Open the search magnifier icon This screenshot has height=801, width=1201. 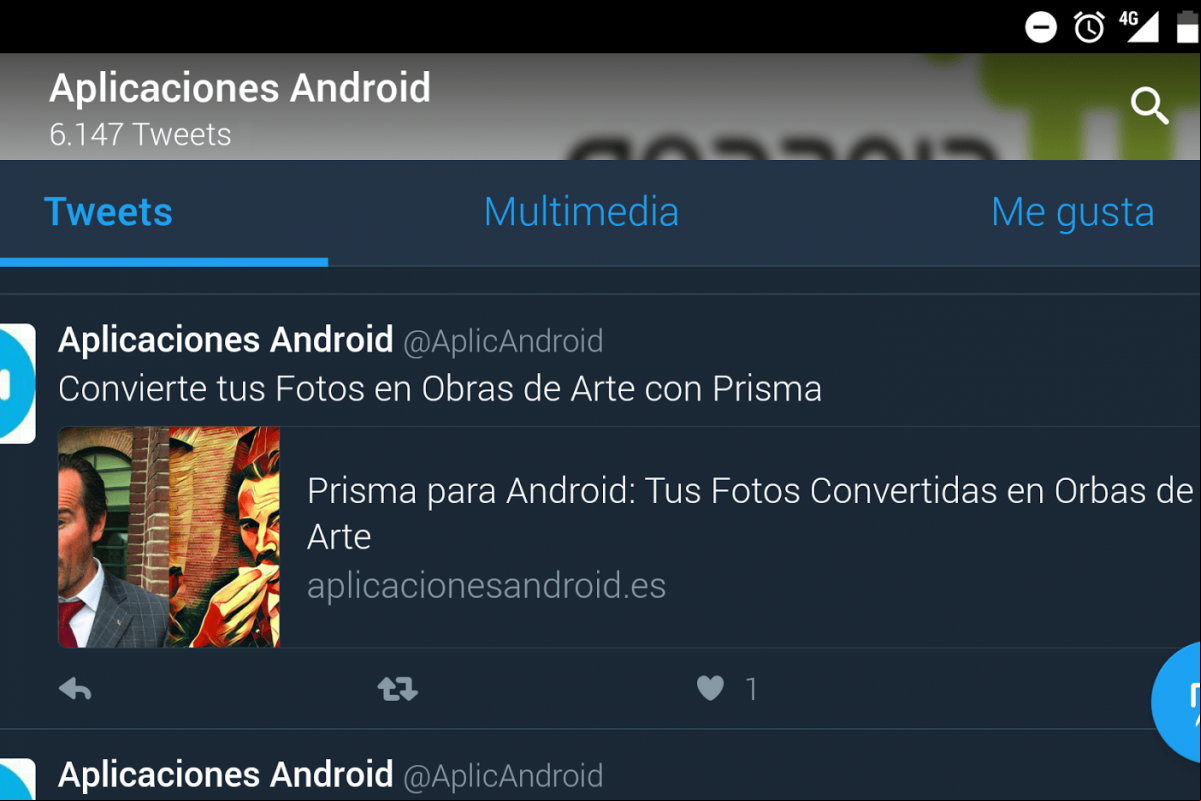pyautogui.click(x=1149, y=105)
